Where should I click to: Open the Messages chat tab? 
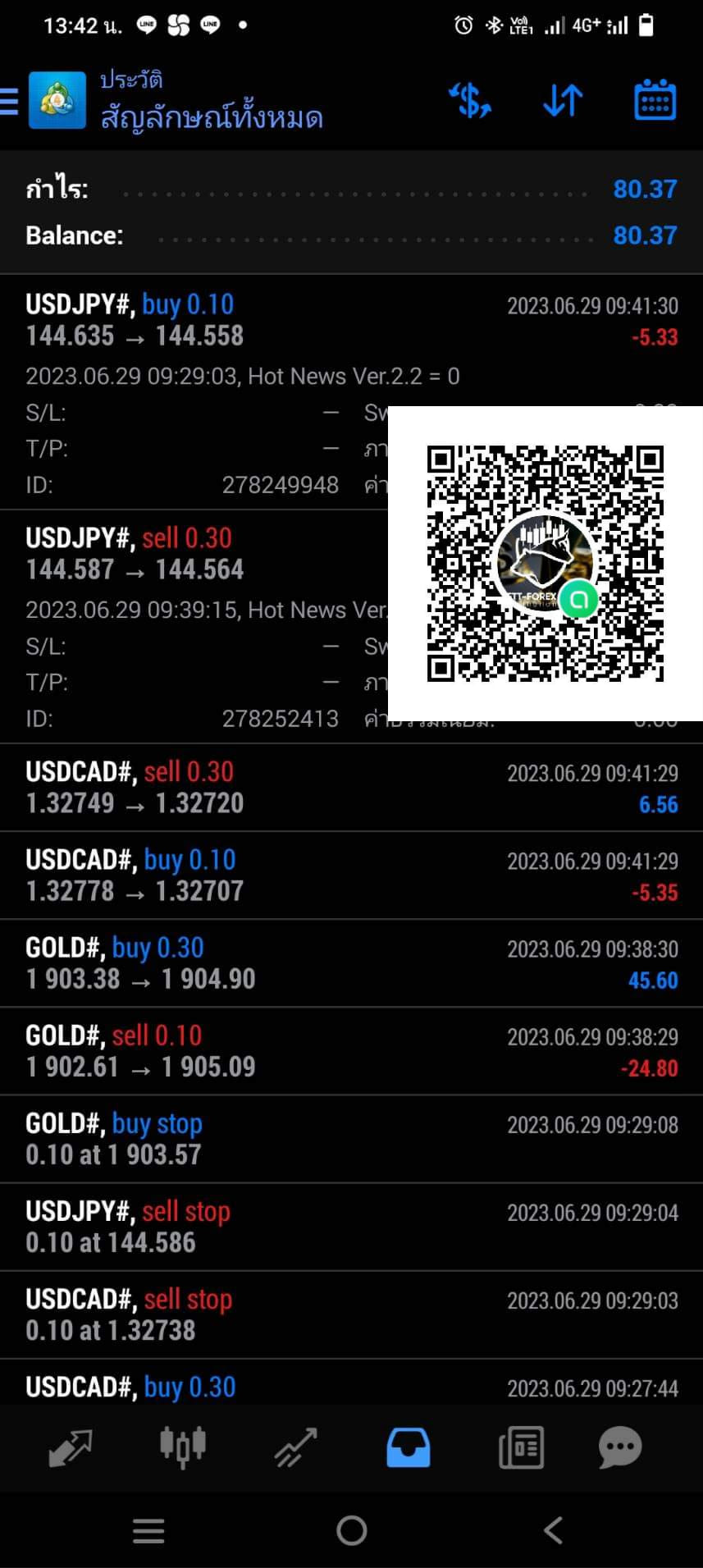tap(620, 1447)
